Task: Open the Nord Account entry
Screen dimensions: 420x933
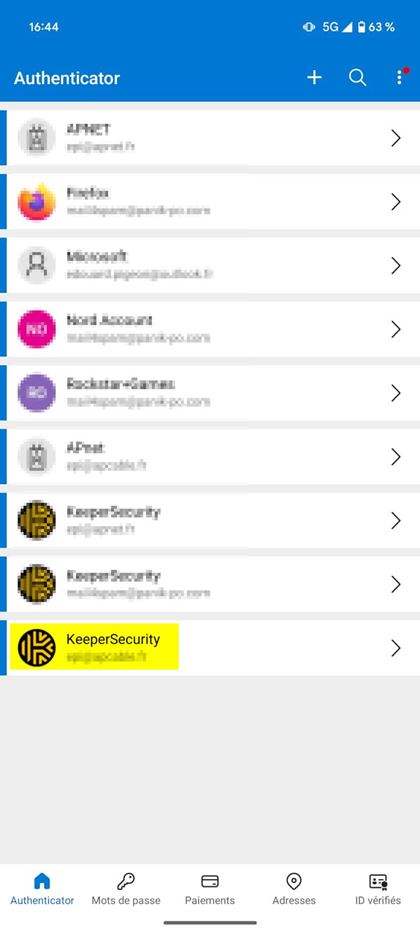Action: pos(210,329)
